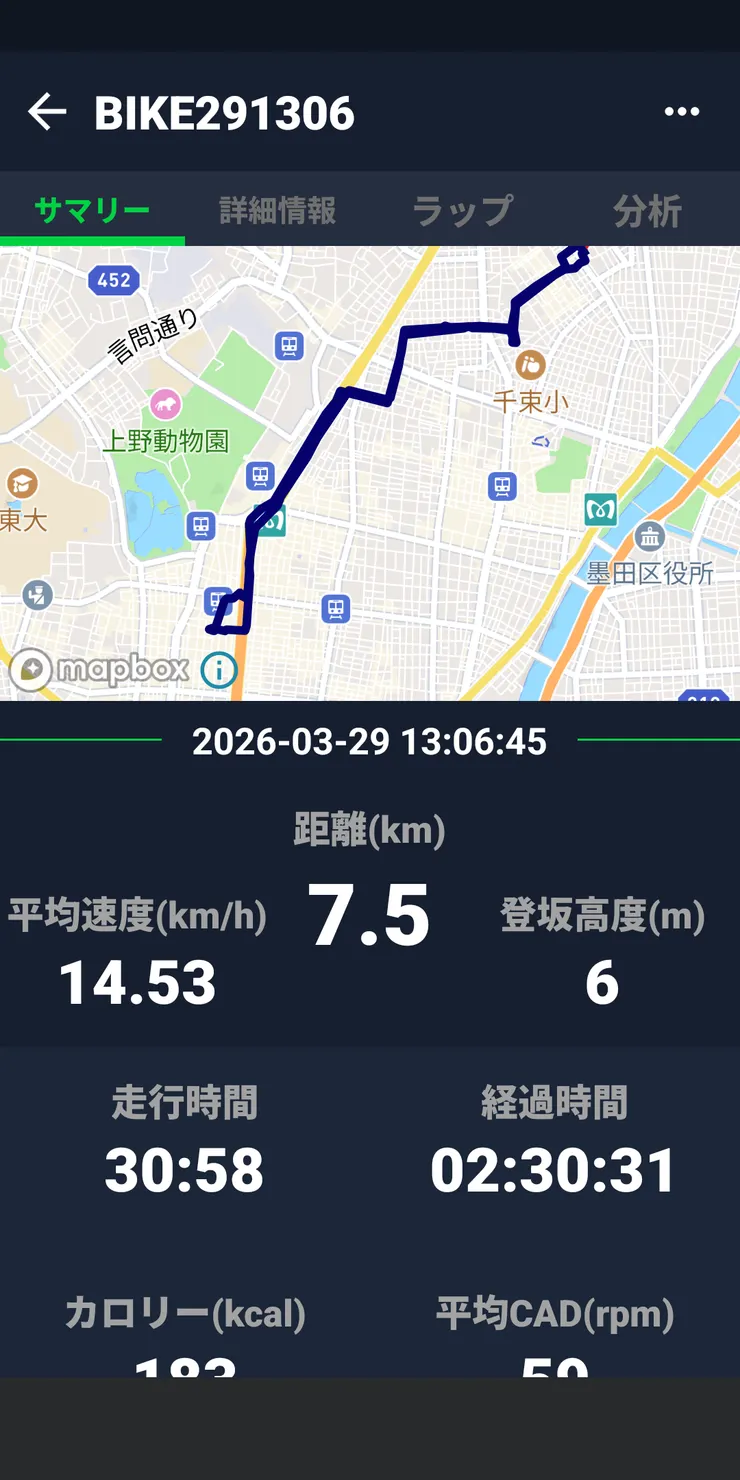Switch to the ラップ tab
Image resolution: width=740 pixels, height=1480 pixels.
tap(462, 211)
